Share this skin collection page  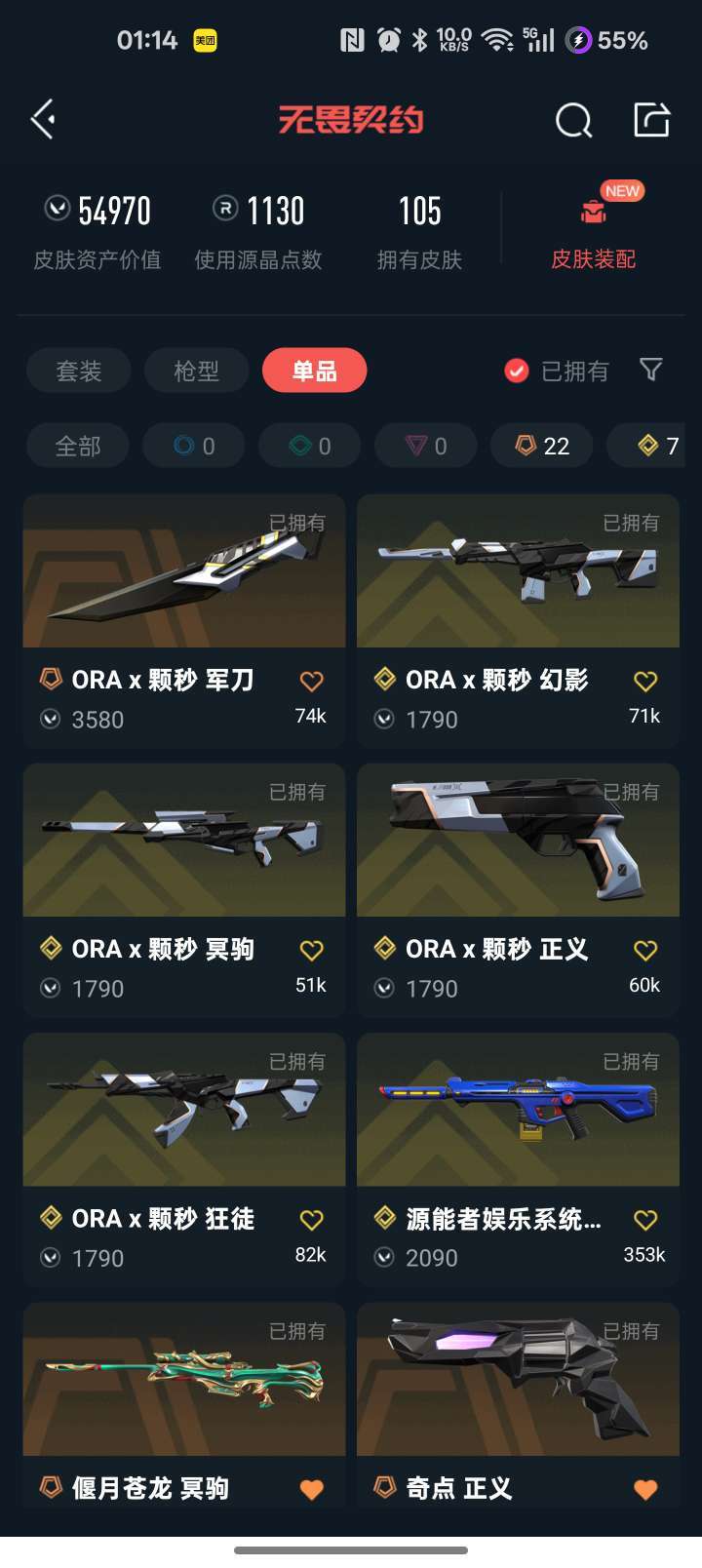tap(651, 120)
